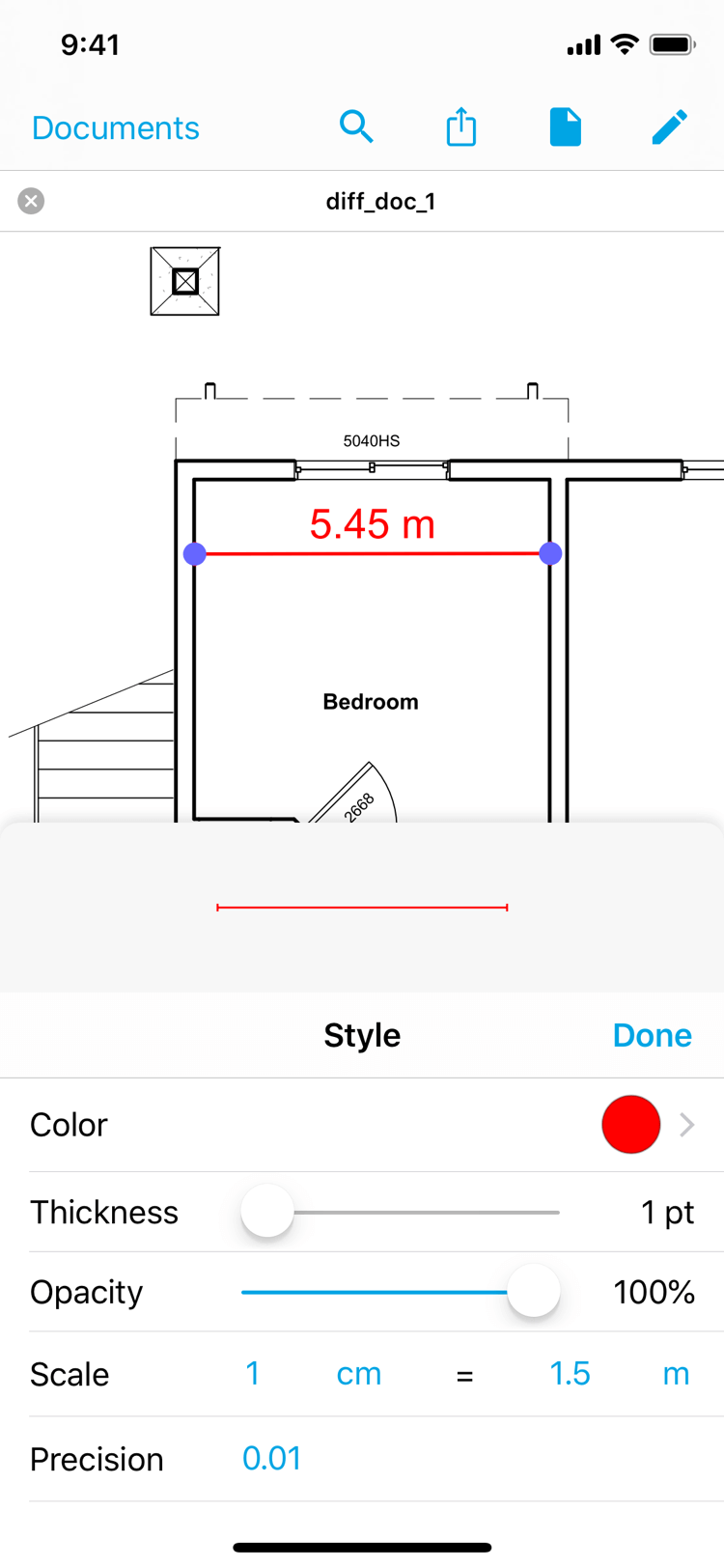This screenshot has height=1568, width=724.
Task: Change the m scale unit
Action: [x=676, y=1373]
